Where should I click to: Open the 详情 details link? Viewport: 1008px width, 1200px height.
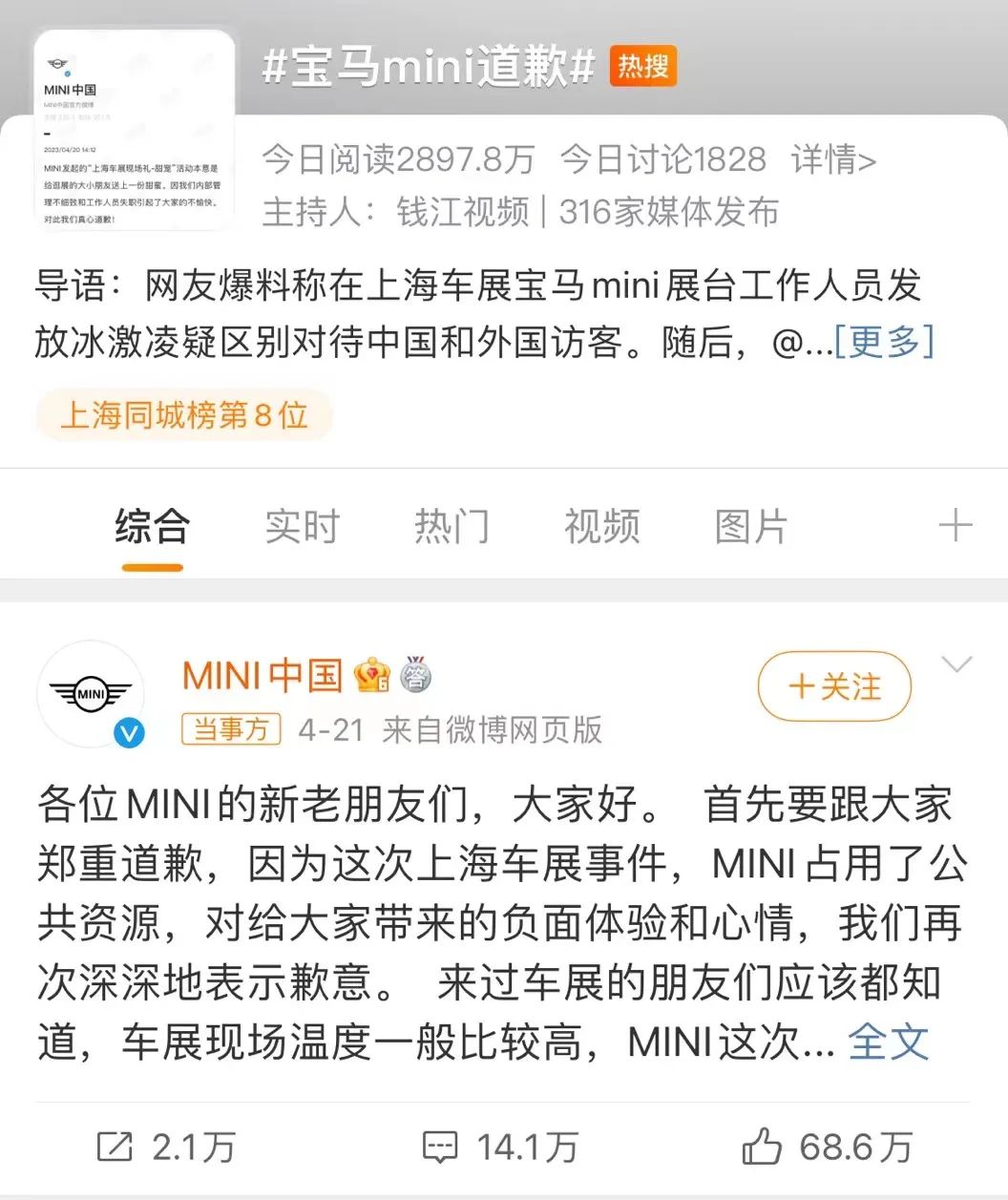pyautogui.click(x=832, y=159)
